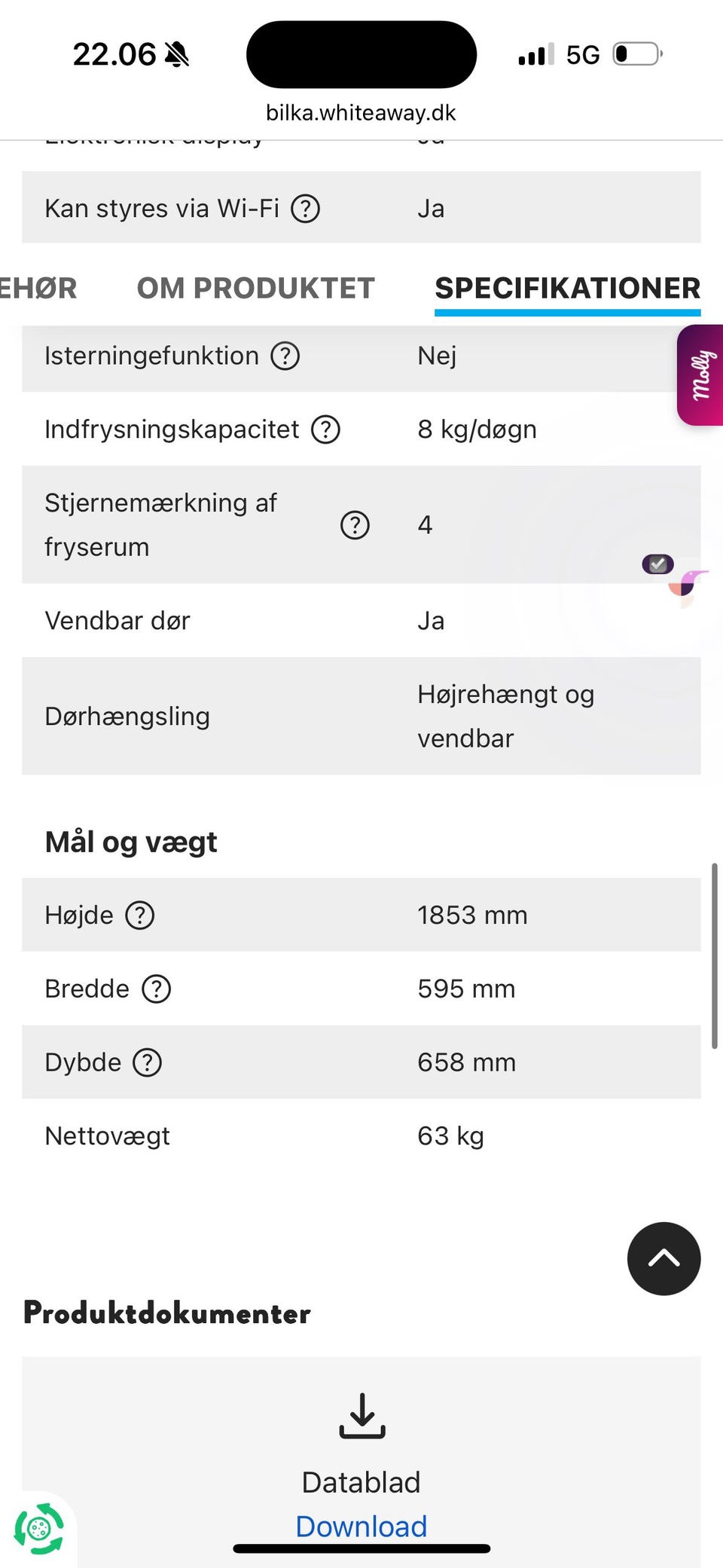This screenshot has width=723, height=1568.
Task: Download the Datablad document
Action: coord(361,1526)
